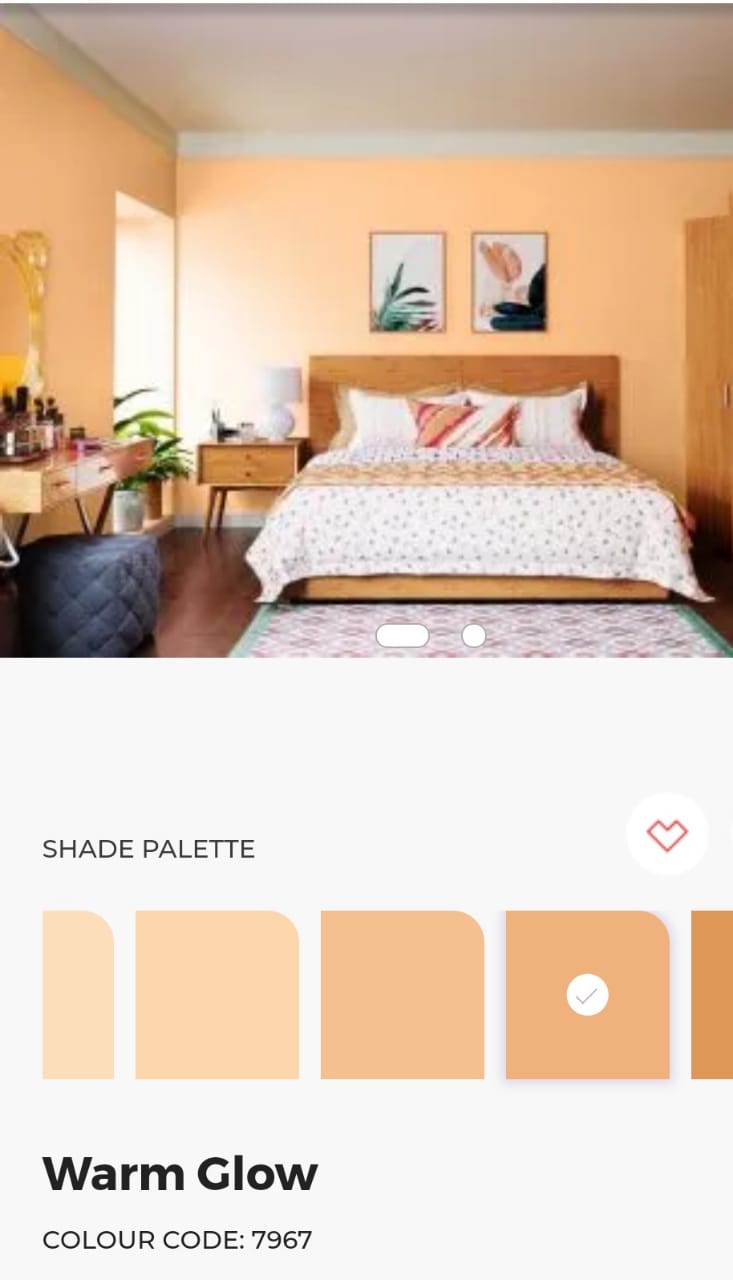Image resolution: width=733 pixels, height=1280 pixels.
Task: Jump to the second room image dot
Action: [x=474, y=635]
